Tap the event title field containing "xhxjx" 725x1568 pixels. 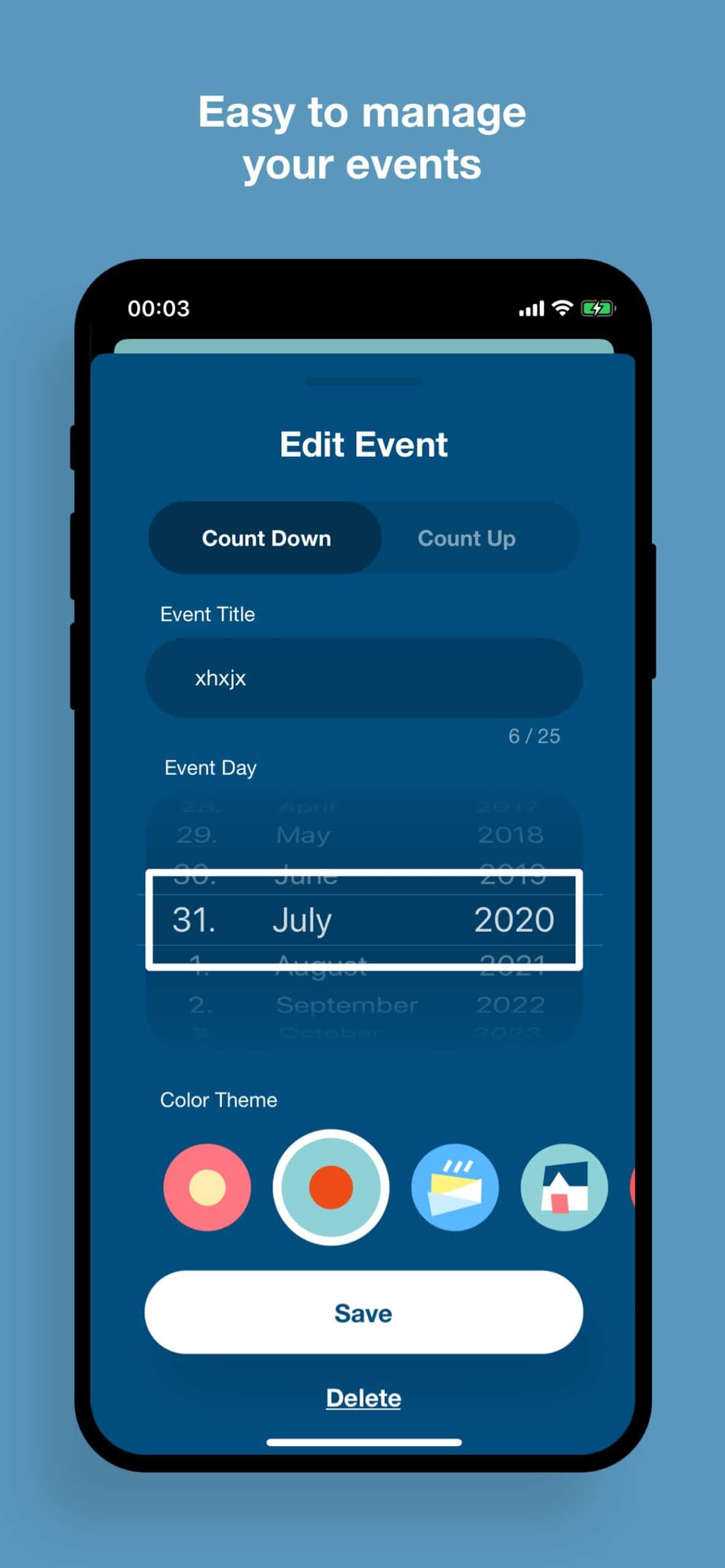click(362, 678)
